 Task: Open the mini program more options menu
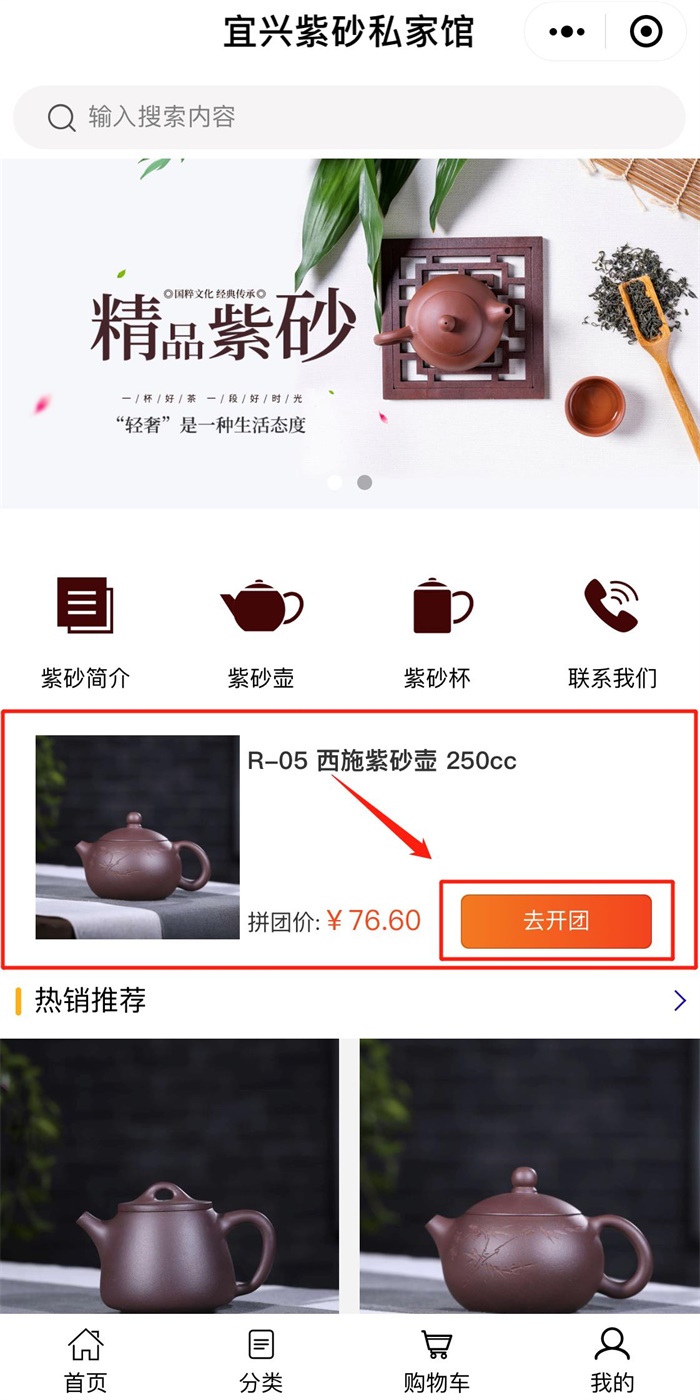[x=567, y=32]
